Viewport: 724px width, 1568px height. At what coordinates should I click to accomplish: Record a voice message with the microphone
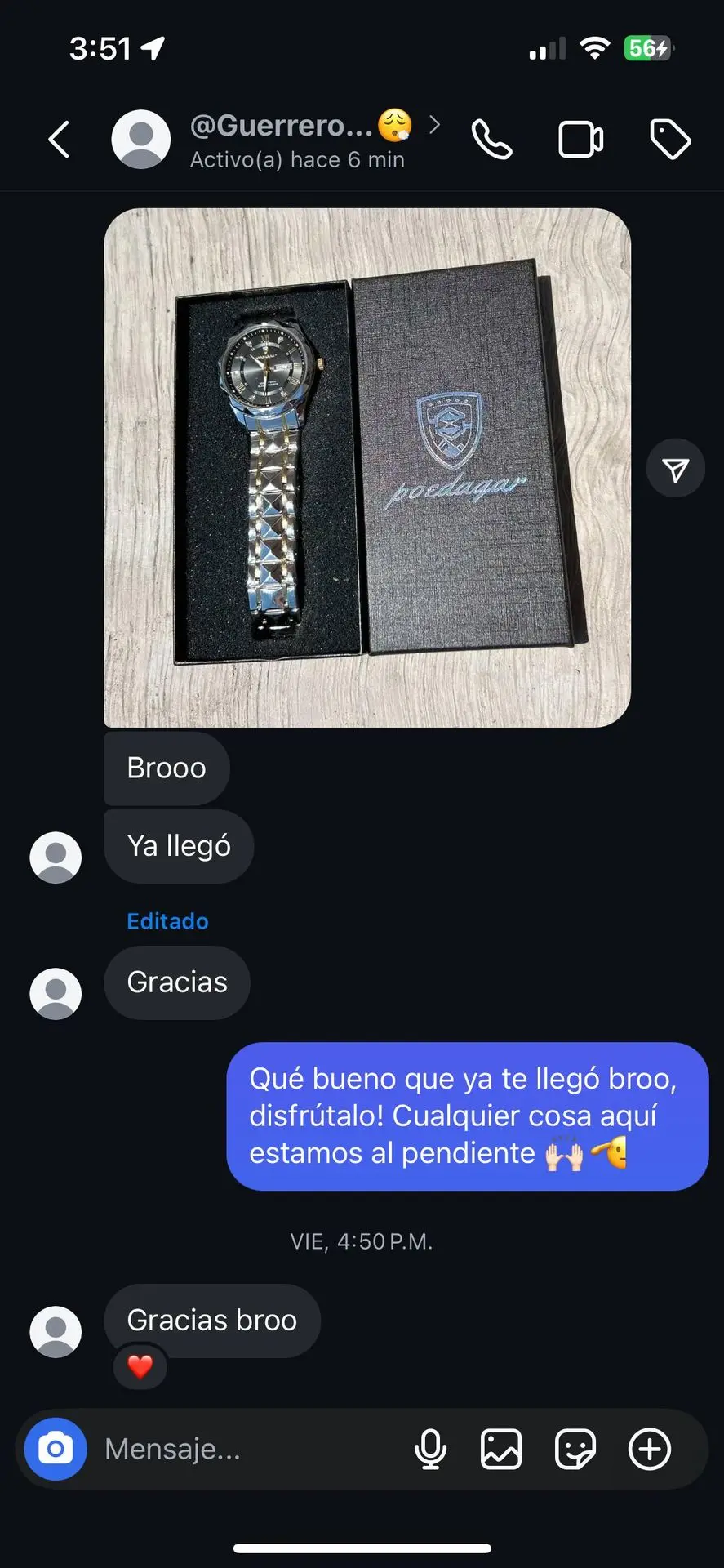click(x=430, y=1449)
